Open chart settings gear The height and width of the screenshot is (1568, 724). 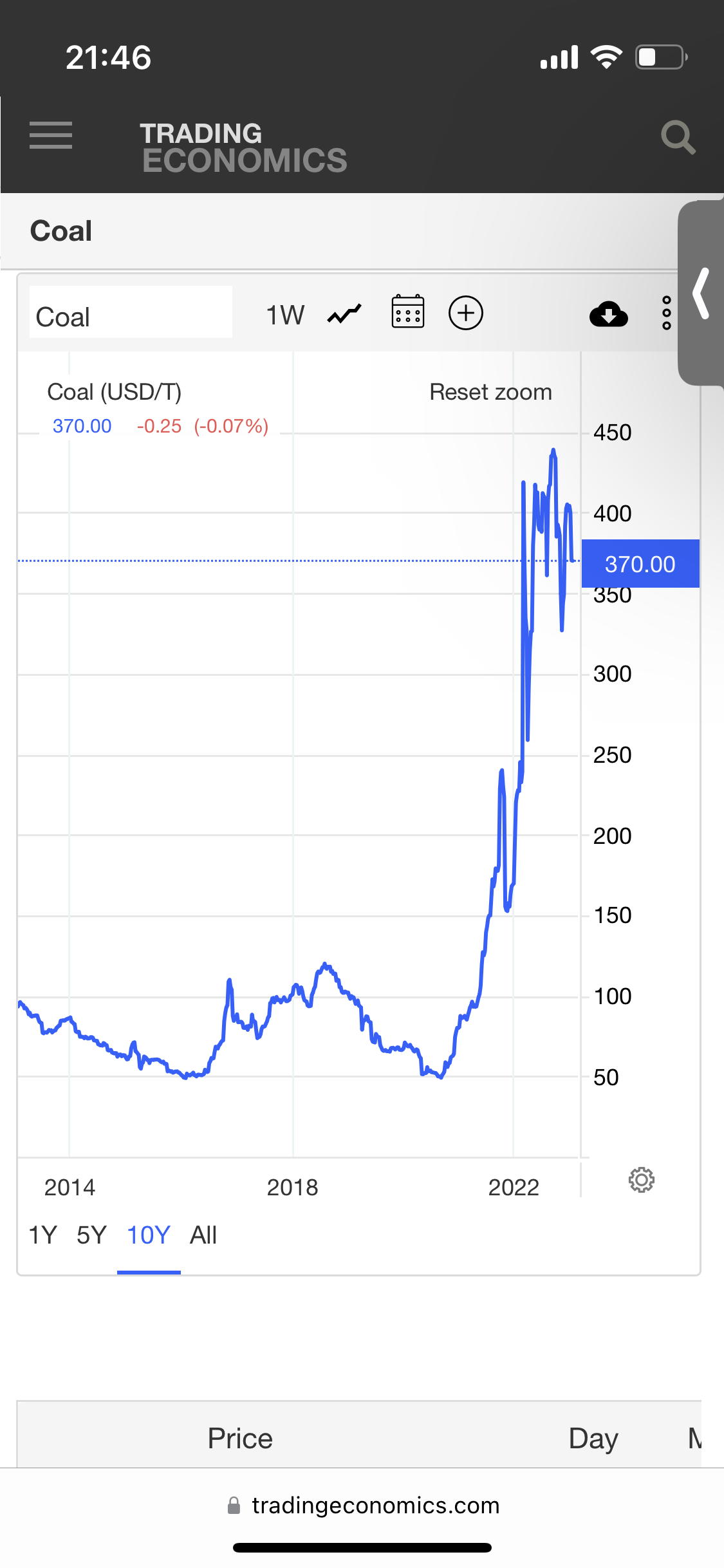click(x=642, y=1180)
